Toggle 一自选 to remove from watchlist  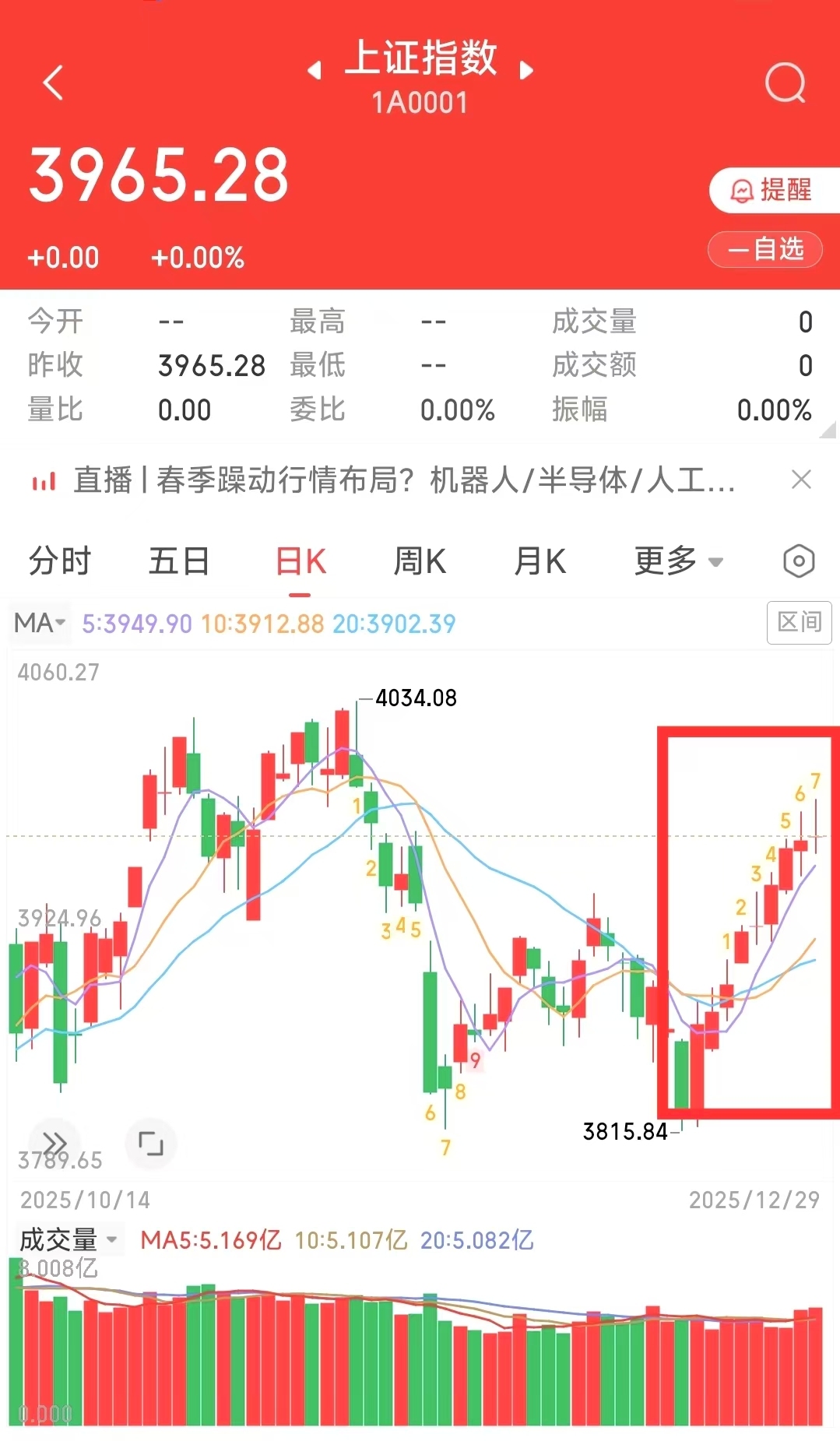click(764, 250)
